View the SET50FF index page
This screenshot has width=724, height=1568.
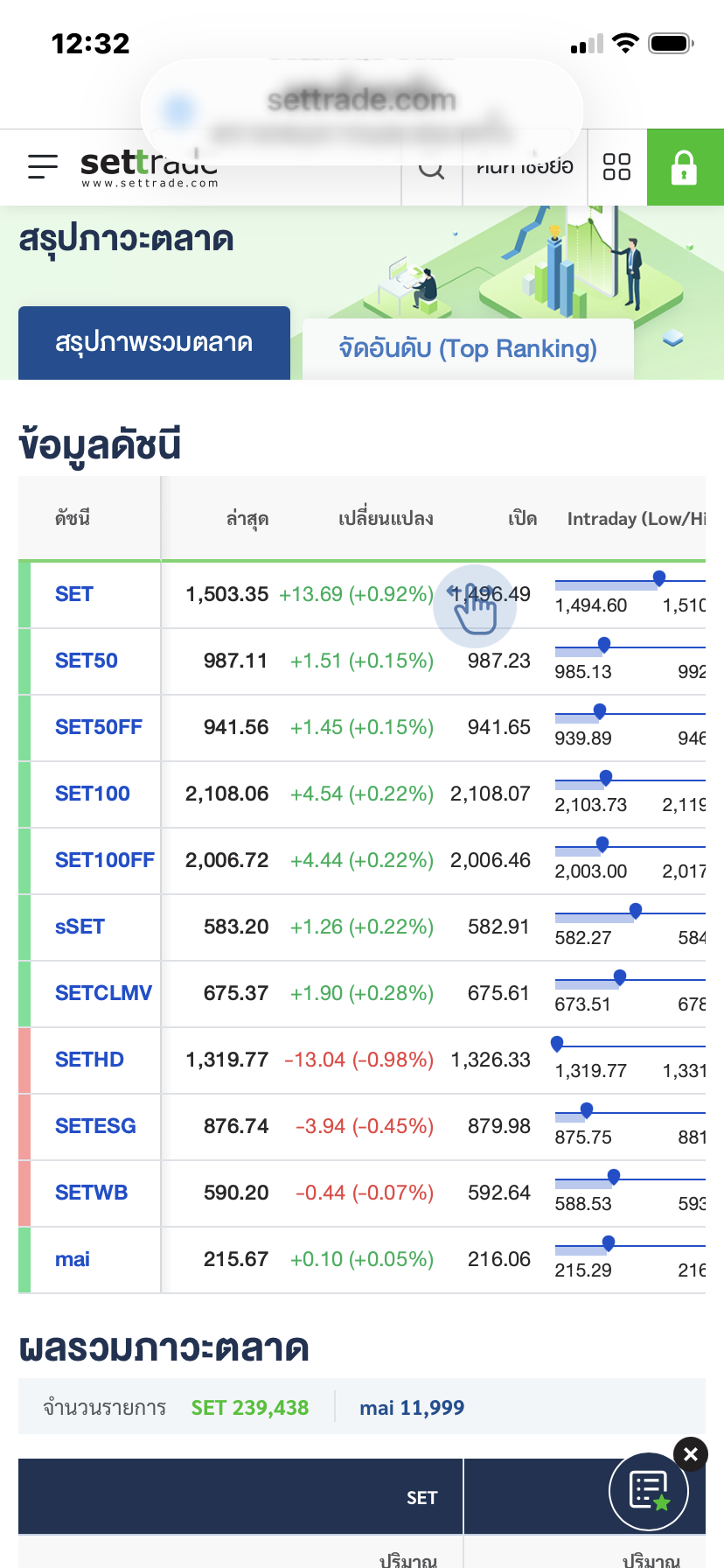click(x=98, y=728)
